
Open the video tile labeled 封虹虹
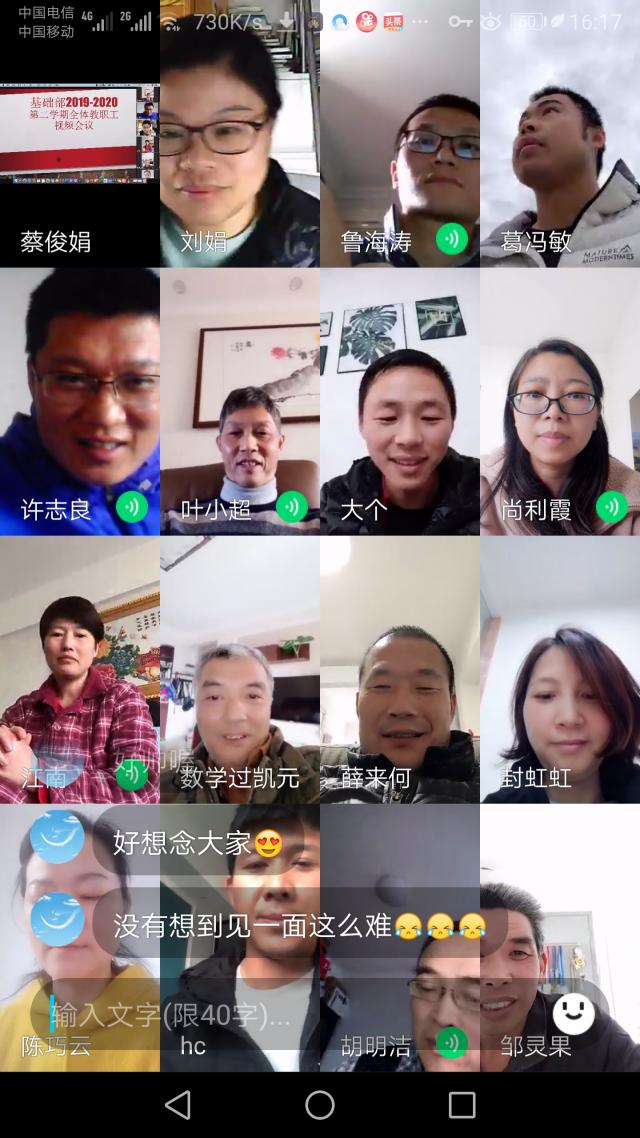click(560, 670)
